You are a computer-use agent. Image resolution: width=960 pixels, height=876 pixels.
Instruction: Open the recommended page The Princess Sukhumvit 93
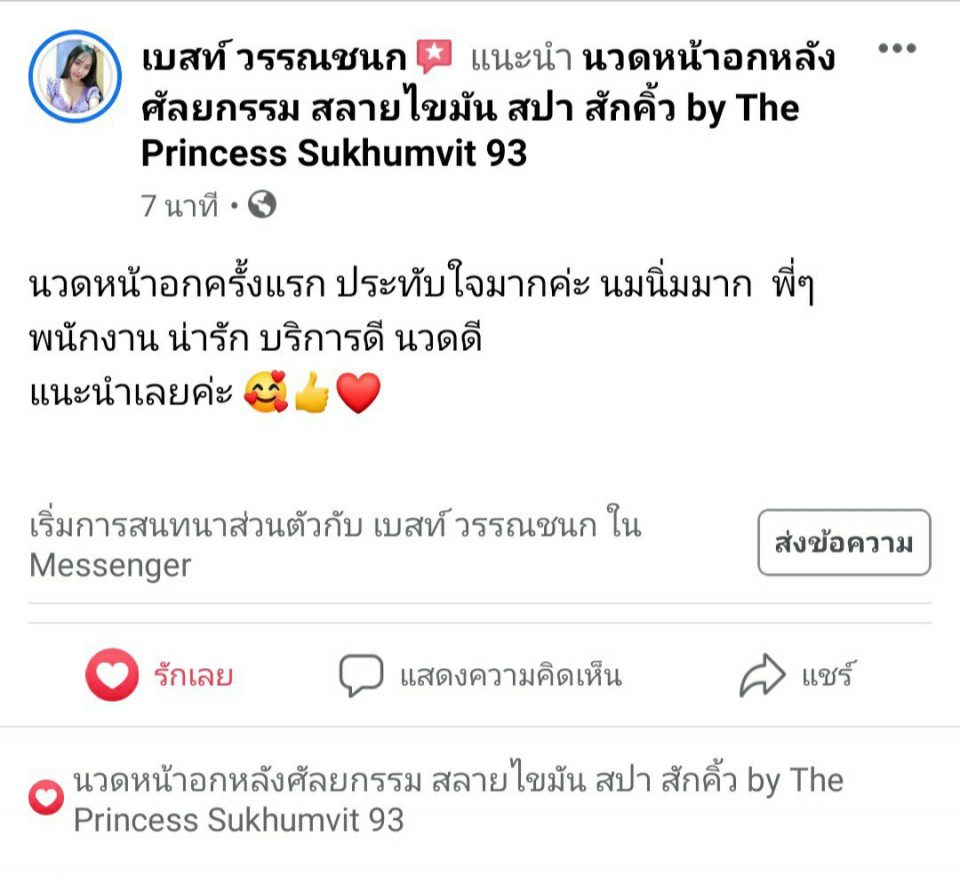(x=470, y=108)
